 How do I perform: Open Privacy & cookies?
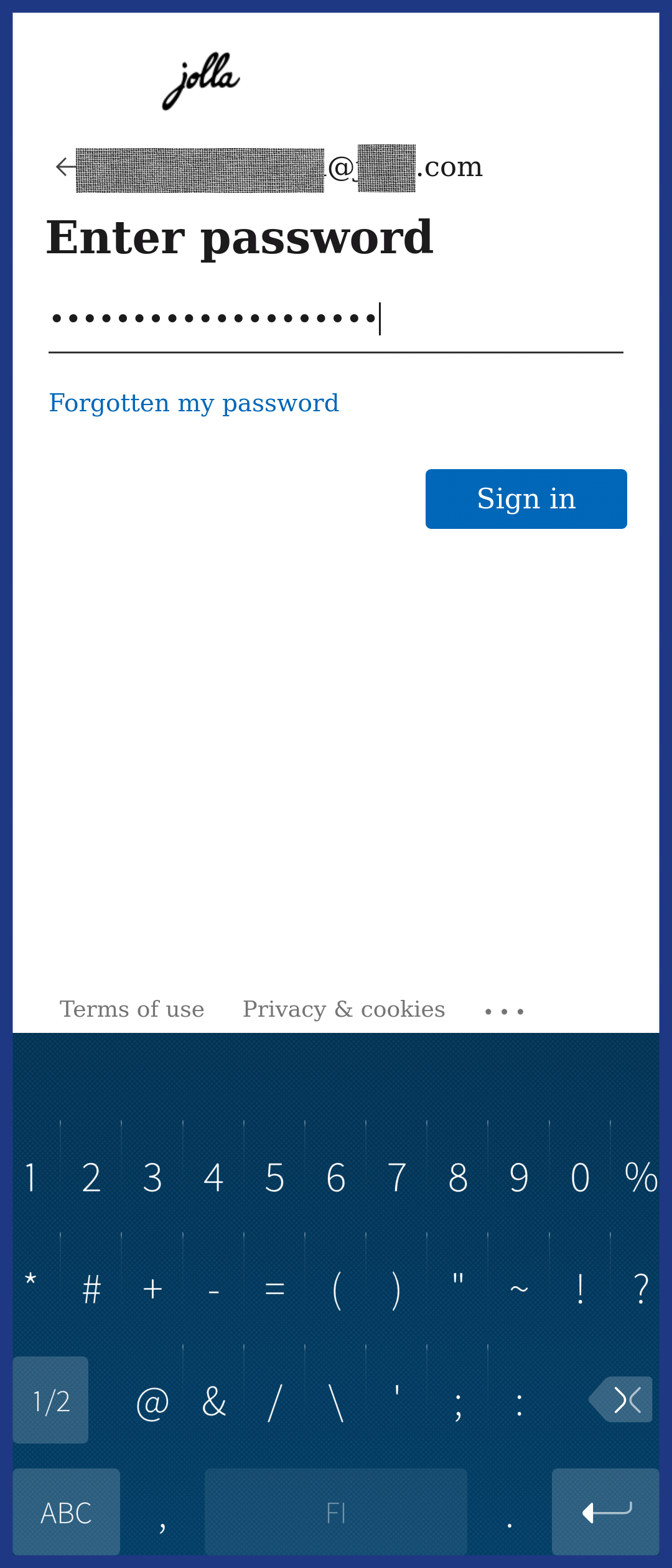pos(343,1009)
